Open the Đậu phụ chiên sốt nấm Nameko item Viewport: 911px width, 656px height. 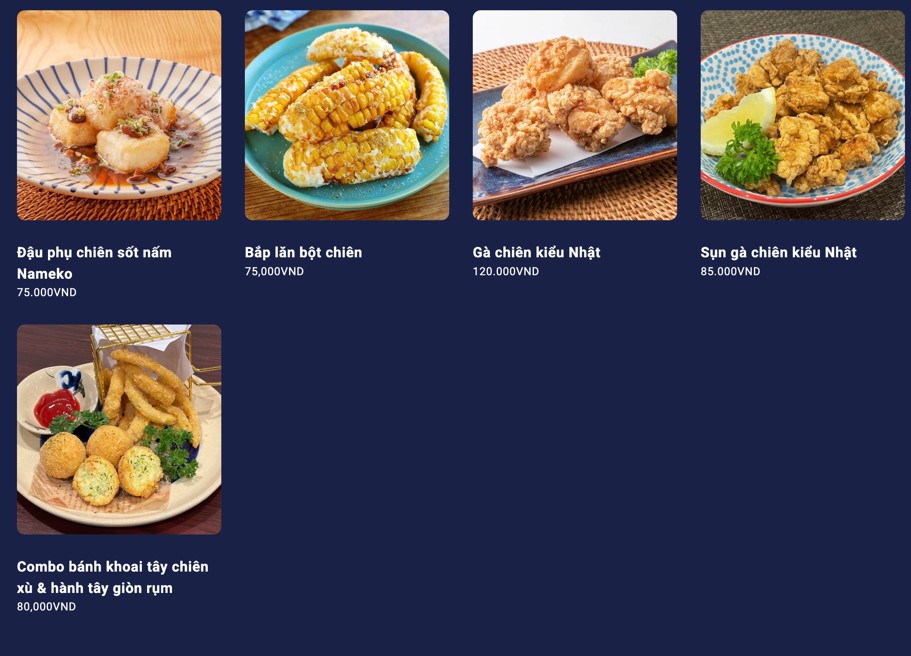119,116
